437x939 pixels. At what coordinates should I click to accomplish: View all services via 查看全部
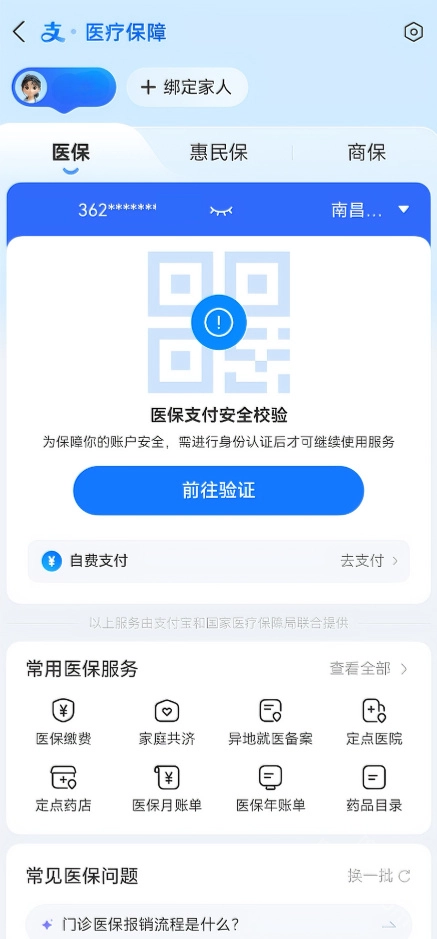coord(368,668)
